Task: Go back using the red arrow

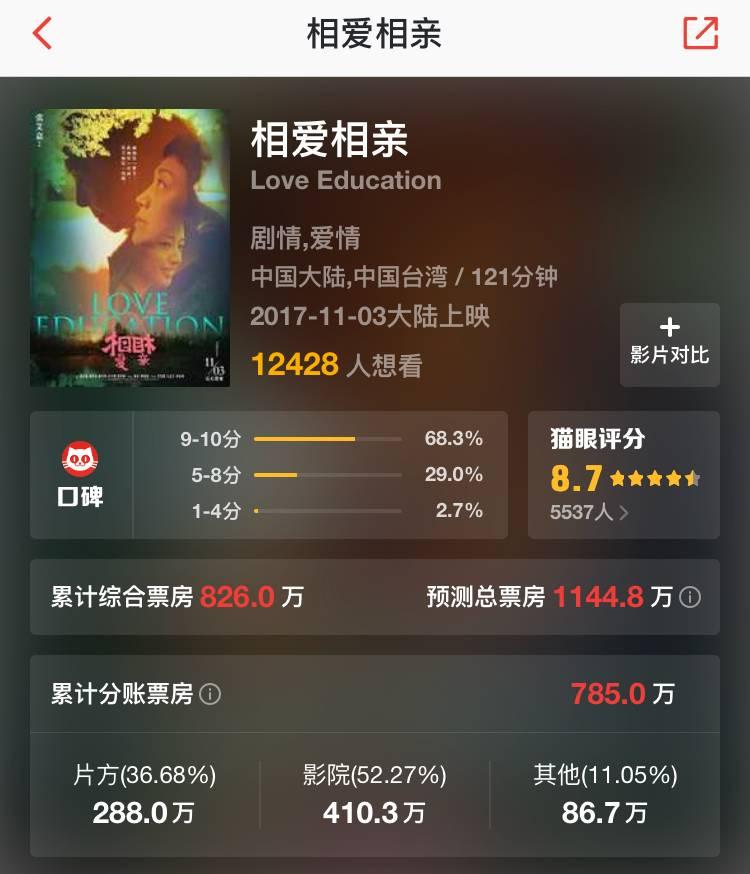Action: [x=42, y=34]
